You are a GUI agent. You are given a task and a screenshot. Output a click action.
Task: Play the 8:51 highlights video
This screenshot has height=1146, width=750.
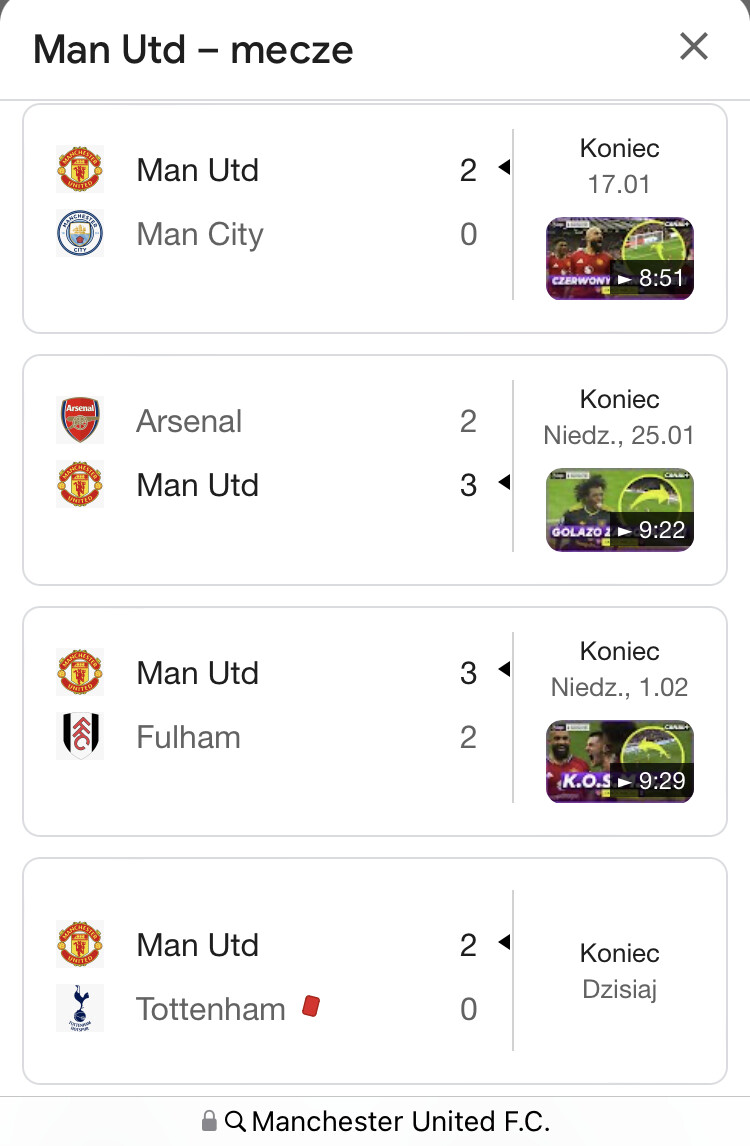tap(620, 259)
